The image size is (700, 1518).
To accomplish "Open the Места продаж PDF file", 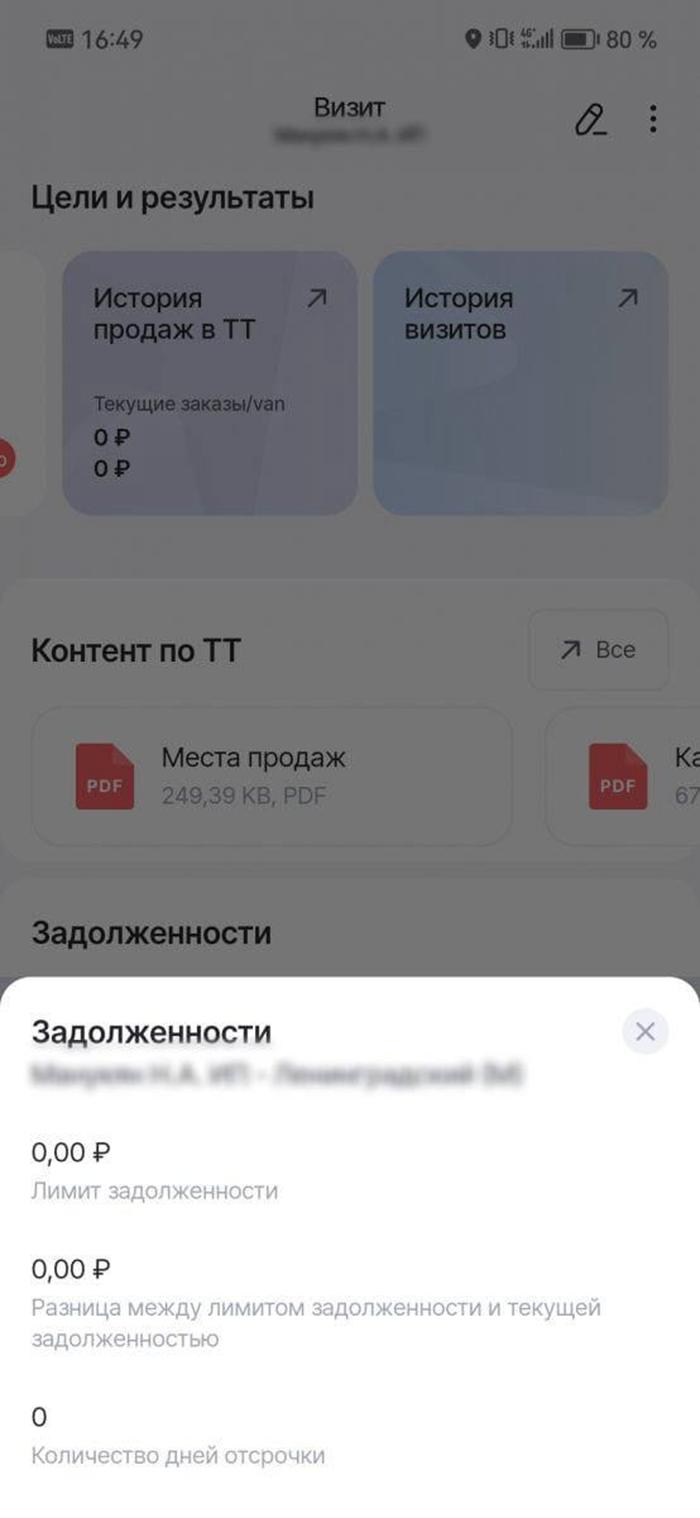I will (271, 776).
